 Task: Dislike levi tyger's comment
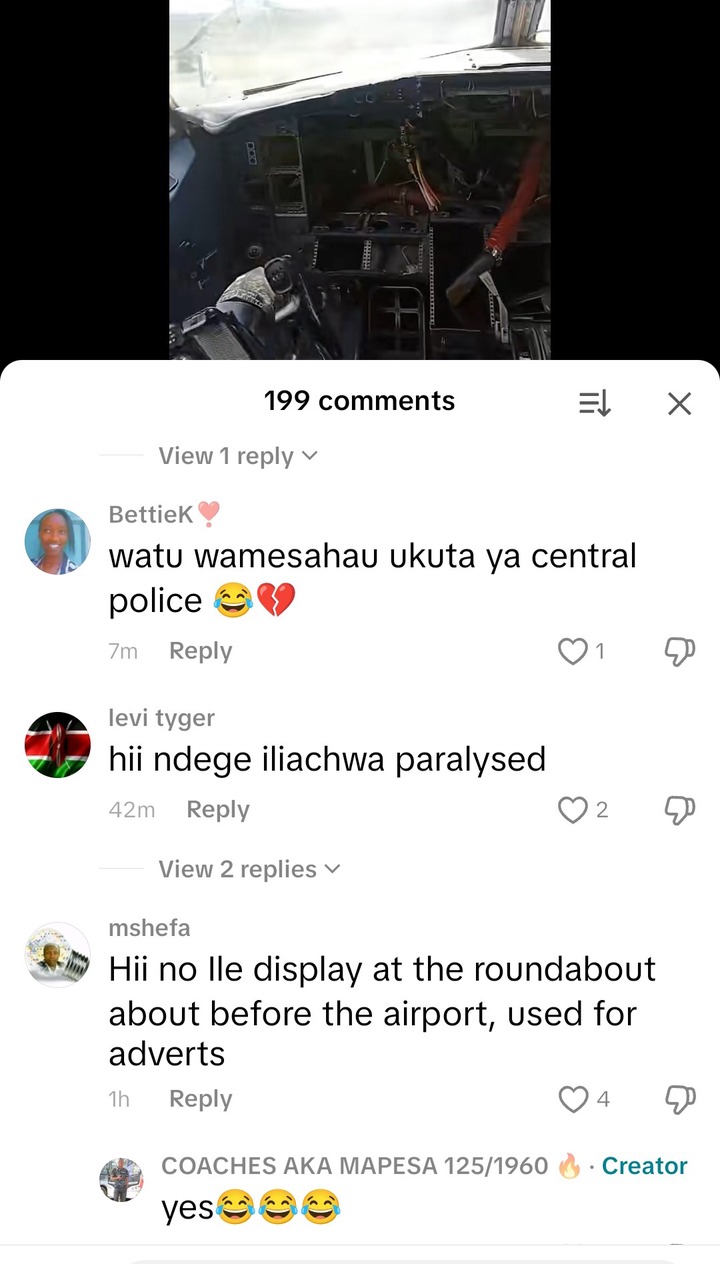[679, 810]
